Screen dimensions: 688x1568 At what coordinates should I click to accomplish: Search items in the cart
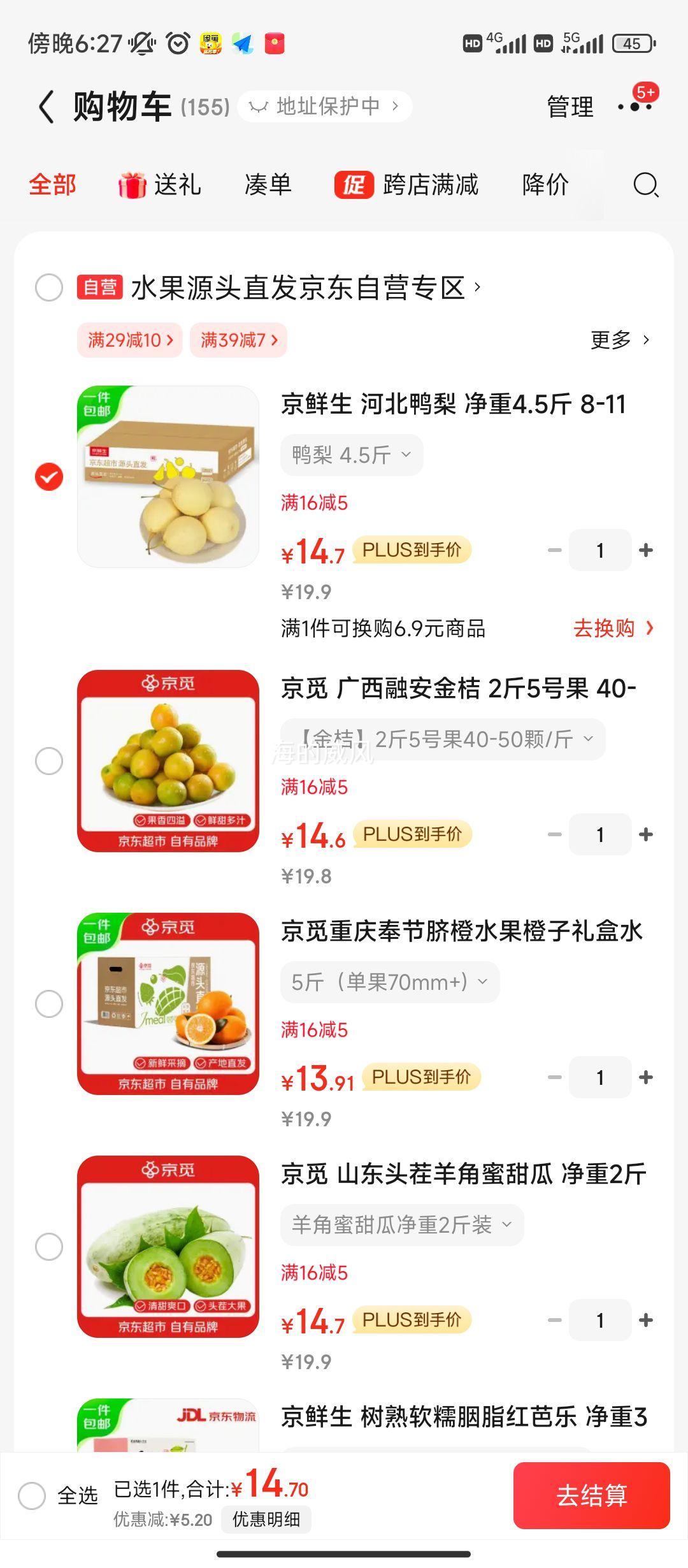click(x=645, y=185)
